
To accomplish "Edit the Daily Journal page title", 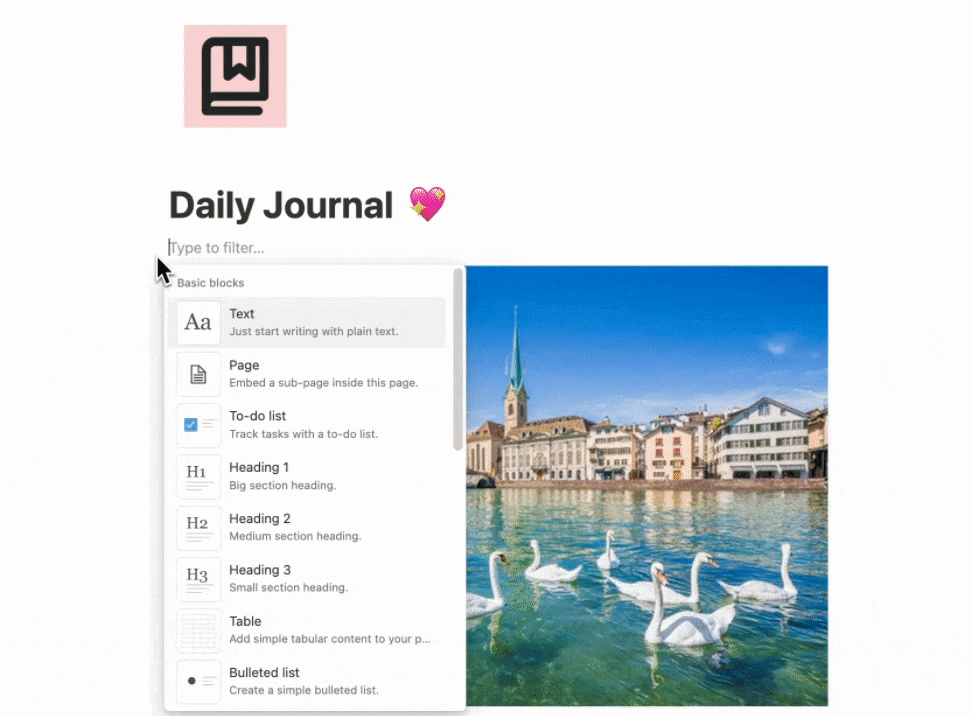I will click(x=281, y=205).
